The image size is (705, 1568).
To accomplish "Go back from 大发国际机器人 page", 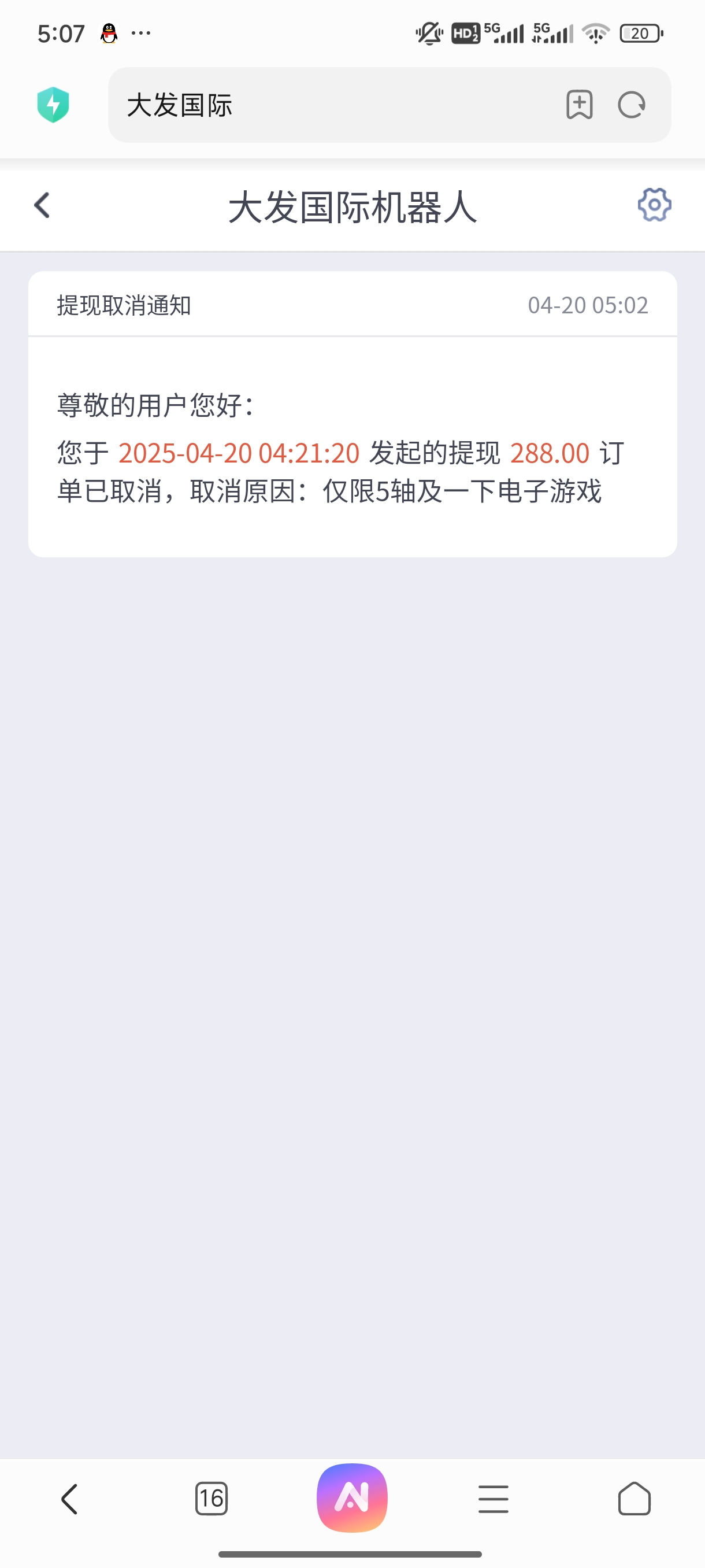I will (42, 205).
